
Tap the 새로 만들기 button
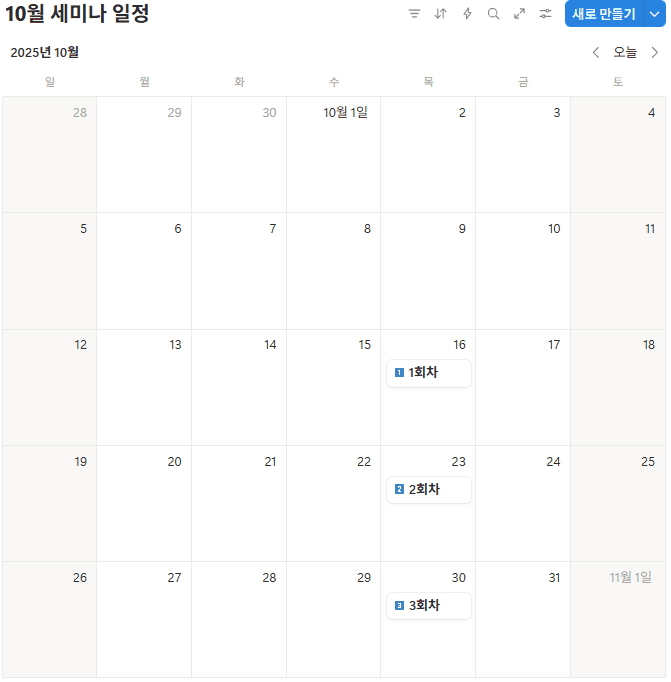[x=603, y=14]
